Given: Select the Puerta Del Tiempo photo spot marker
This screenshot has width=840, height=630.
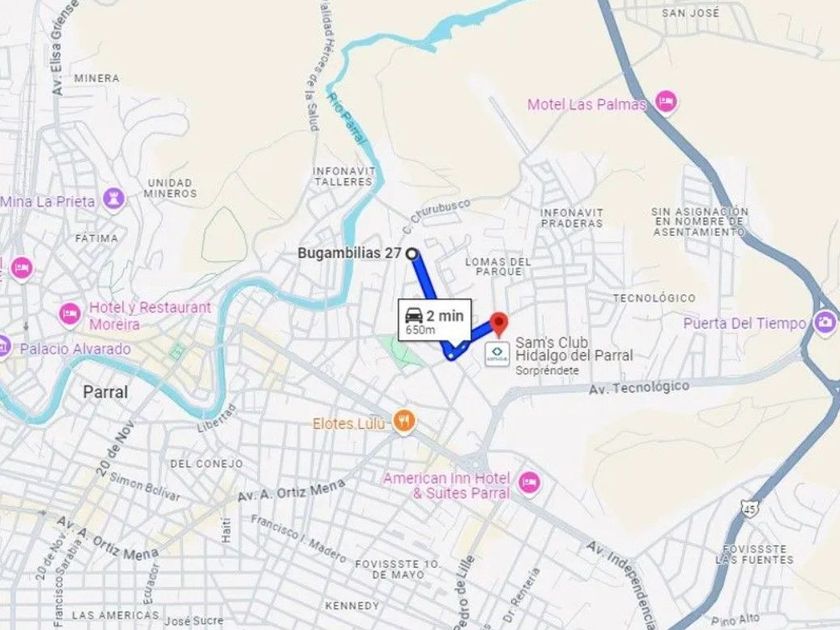Looking at the screenshot, I should pos(825,322).
